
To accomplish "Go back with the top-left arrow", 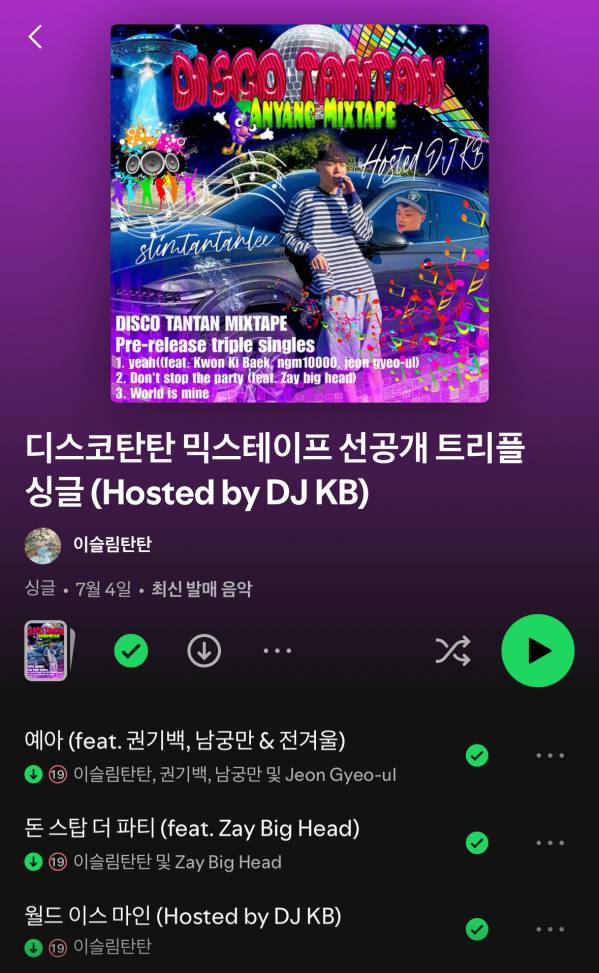I will 35,37.
